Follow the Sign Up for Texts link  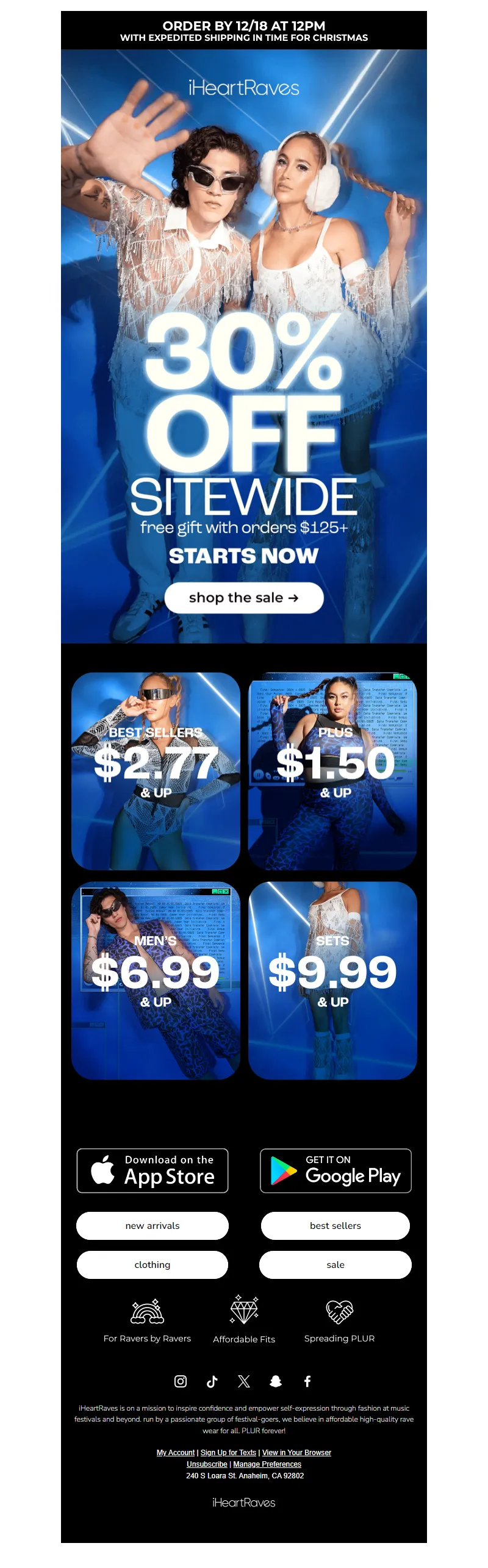pyautogui.click(x=228, y=1452)
